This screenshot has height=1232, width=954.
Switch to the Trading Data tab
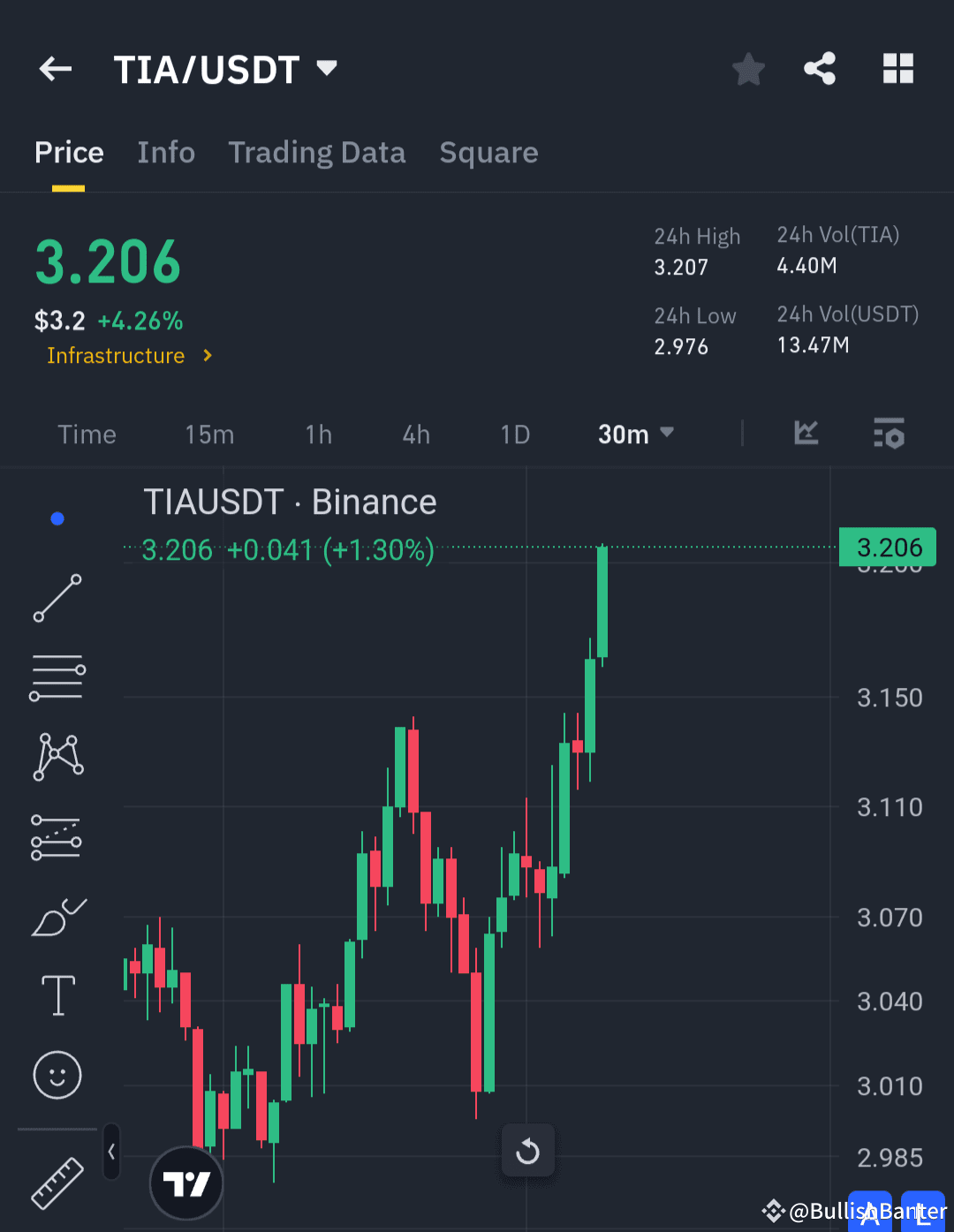[317, 153]
